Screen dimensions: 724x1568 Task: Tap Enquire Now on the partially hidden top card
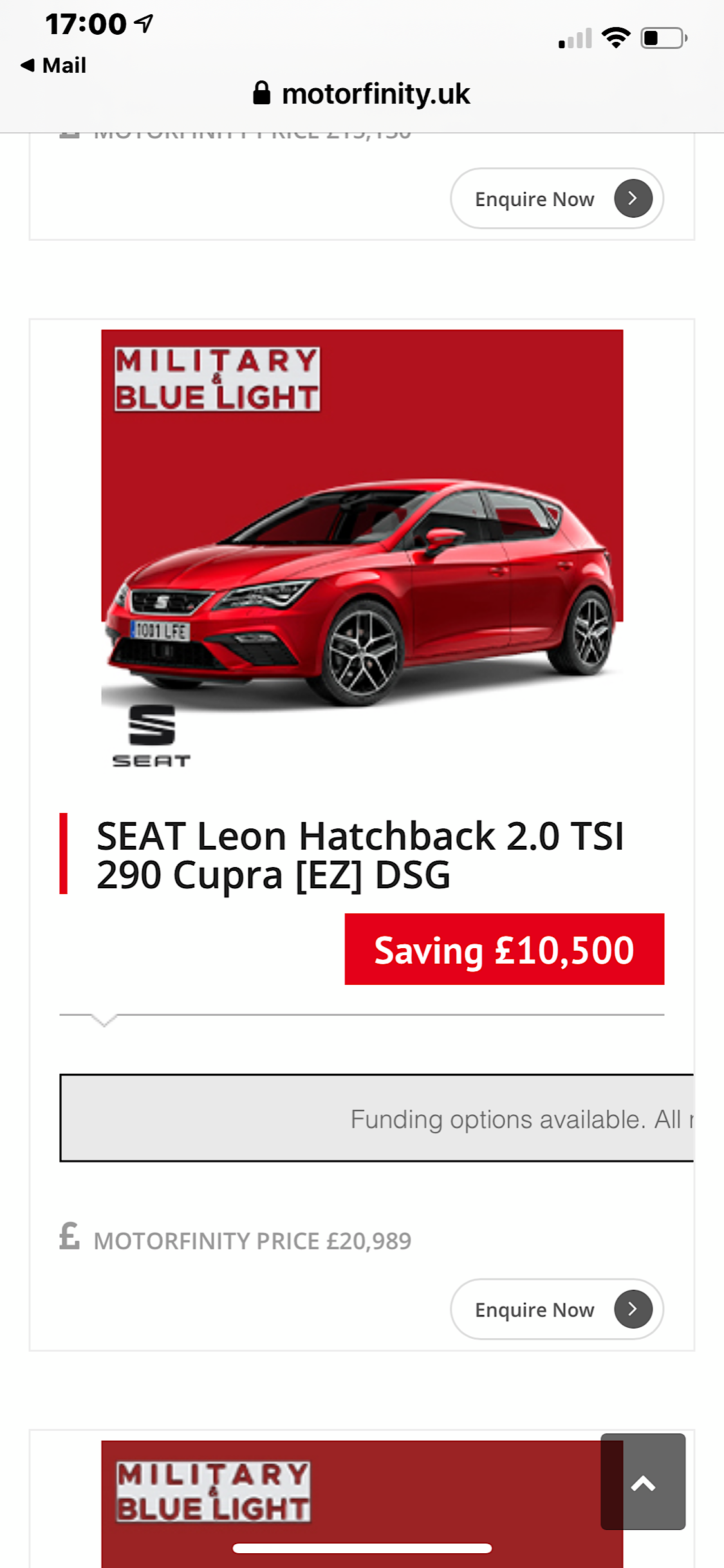coord(557,198)
